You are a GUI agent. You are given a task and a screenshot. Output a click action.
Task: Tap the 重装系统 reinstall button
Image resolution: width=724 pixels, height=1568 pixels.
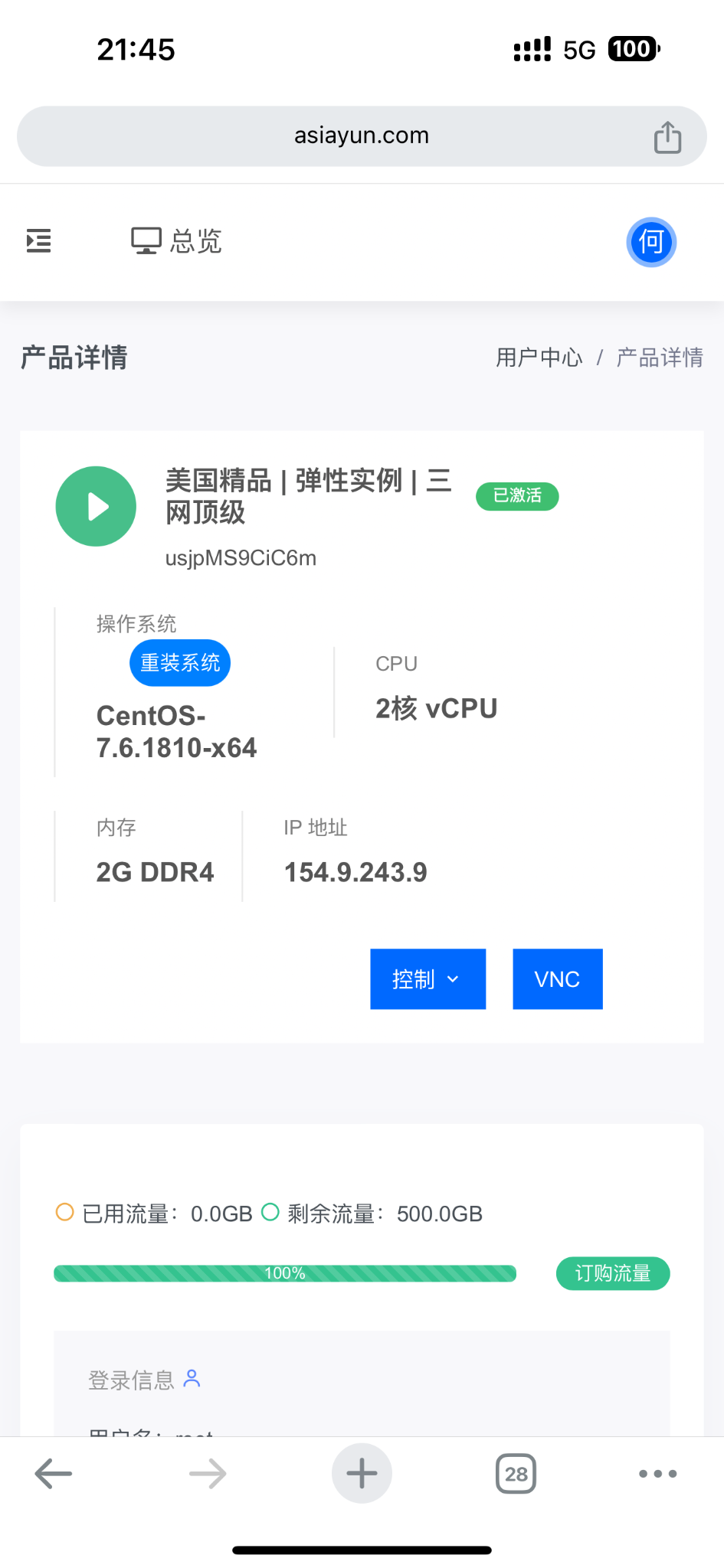180,662
